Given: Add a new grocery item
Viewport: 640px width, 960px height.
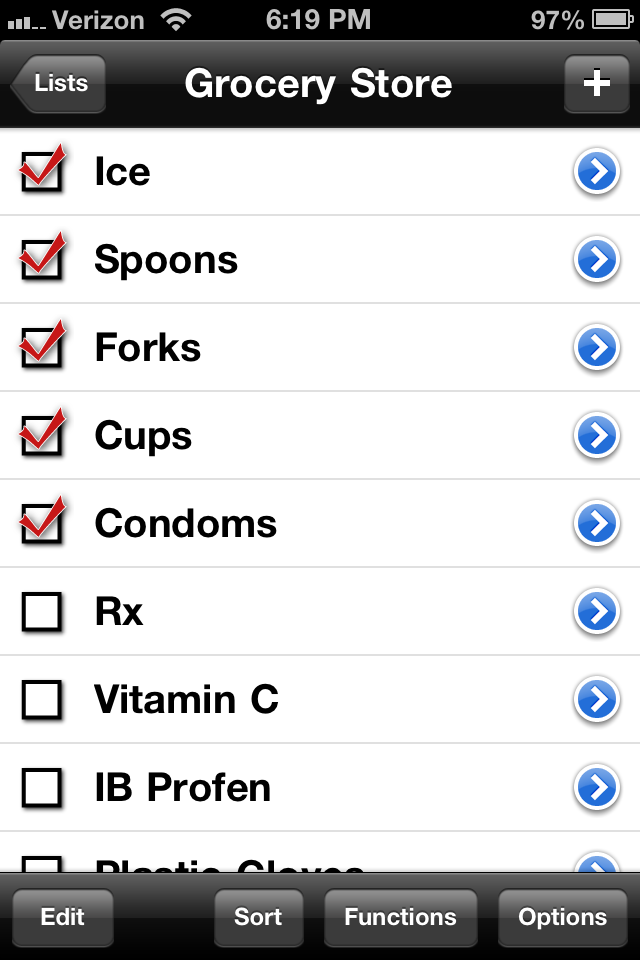Looking at the screenshot, I should [596, 84].
